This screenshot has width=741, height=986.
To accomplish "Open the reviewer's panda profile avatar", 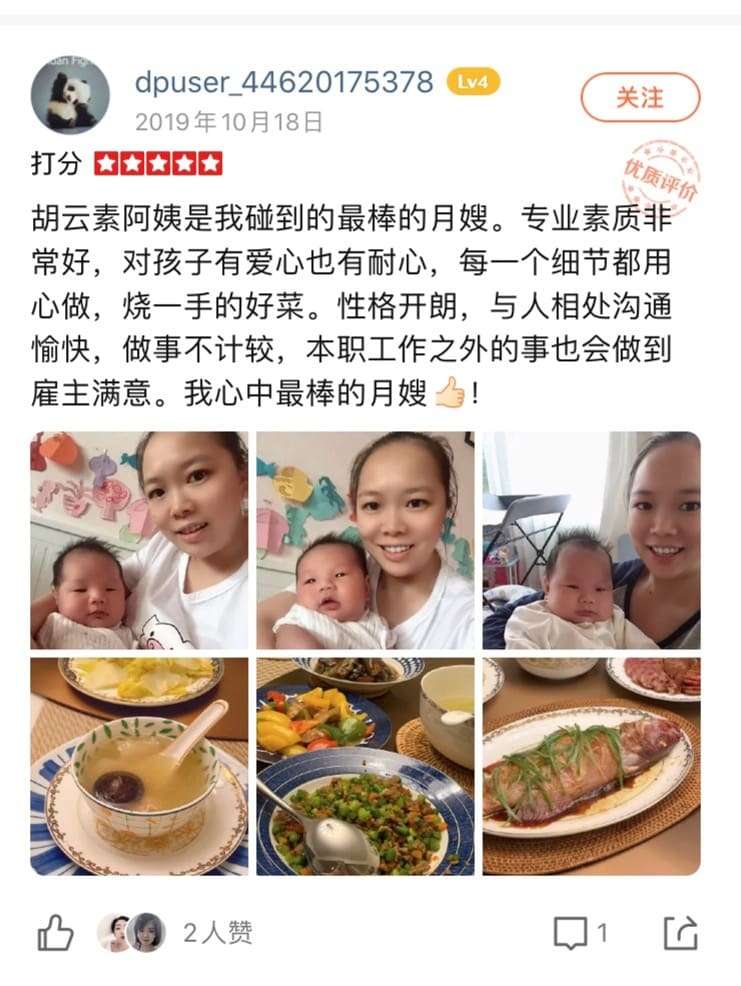I will tap(70, 95).
